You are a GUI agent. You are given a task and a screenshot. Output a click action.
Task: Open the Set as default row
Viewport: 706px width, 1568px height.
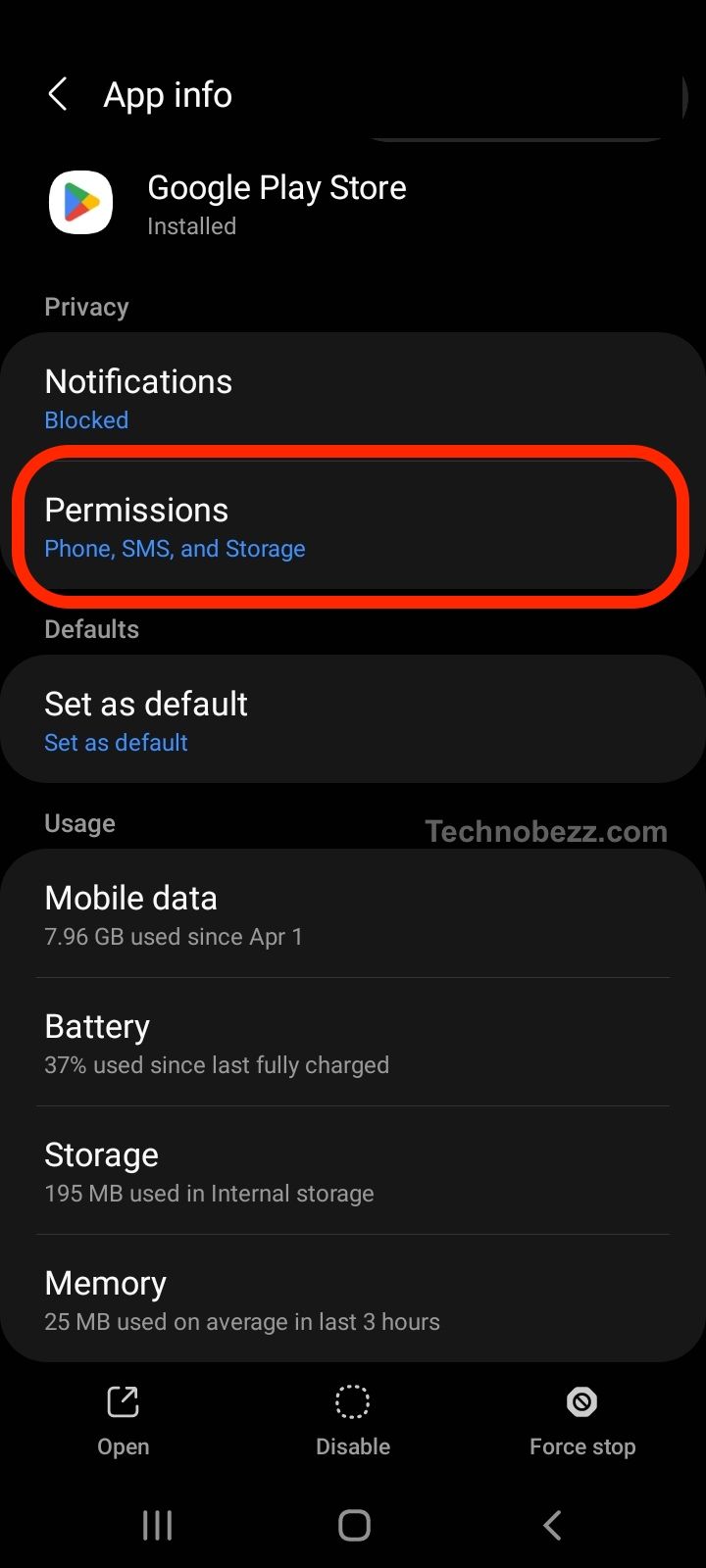coord(353,720)
